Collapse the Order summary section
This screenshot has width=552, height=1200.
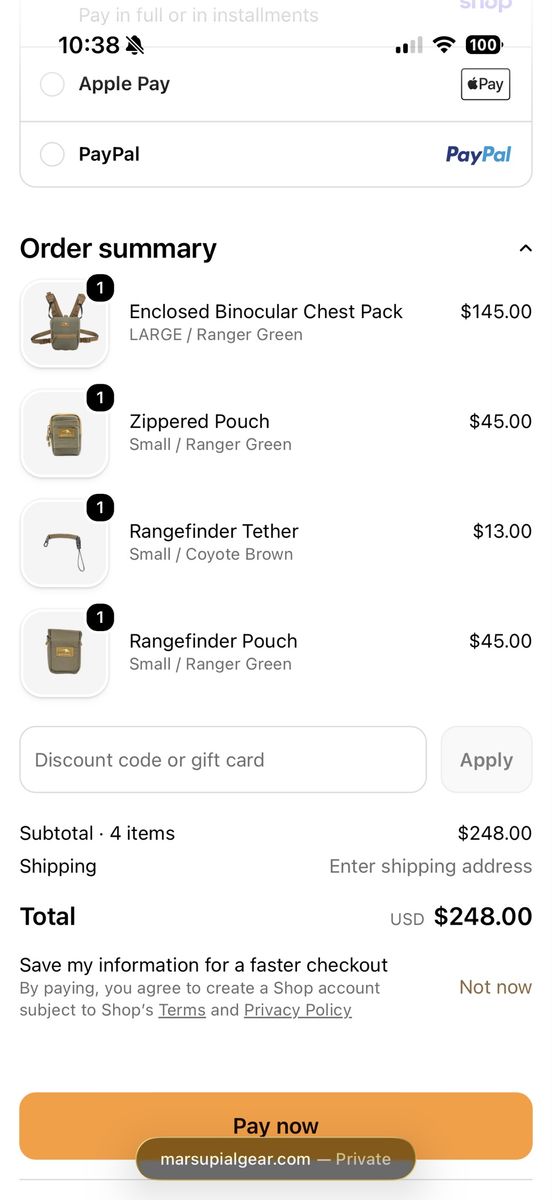click(525, 249)
